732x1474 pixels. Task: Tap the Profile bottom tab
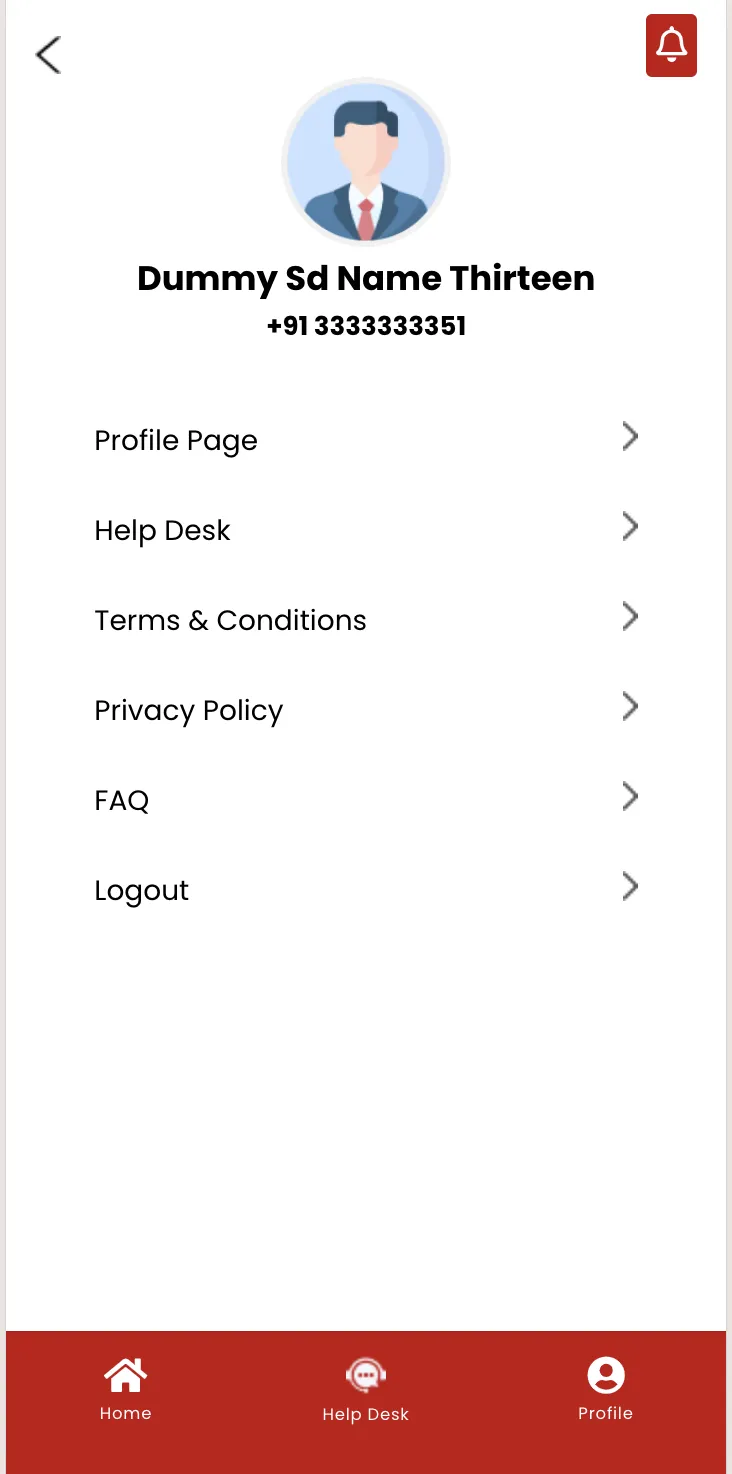click(605, 1390)
